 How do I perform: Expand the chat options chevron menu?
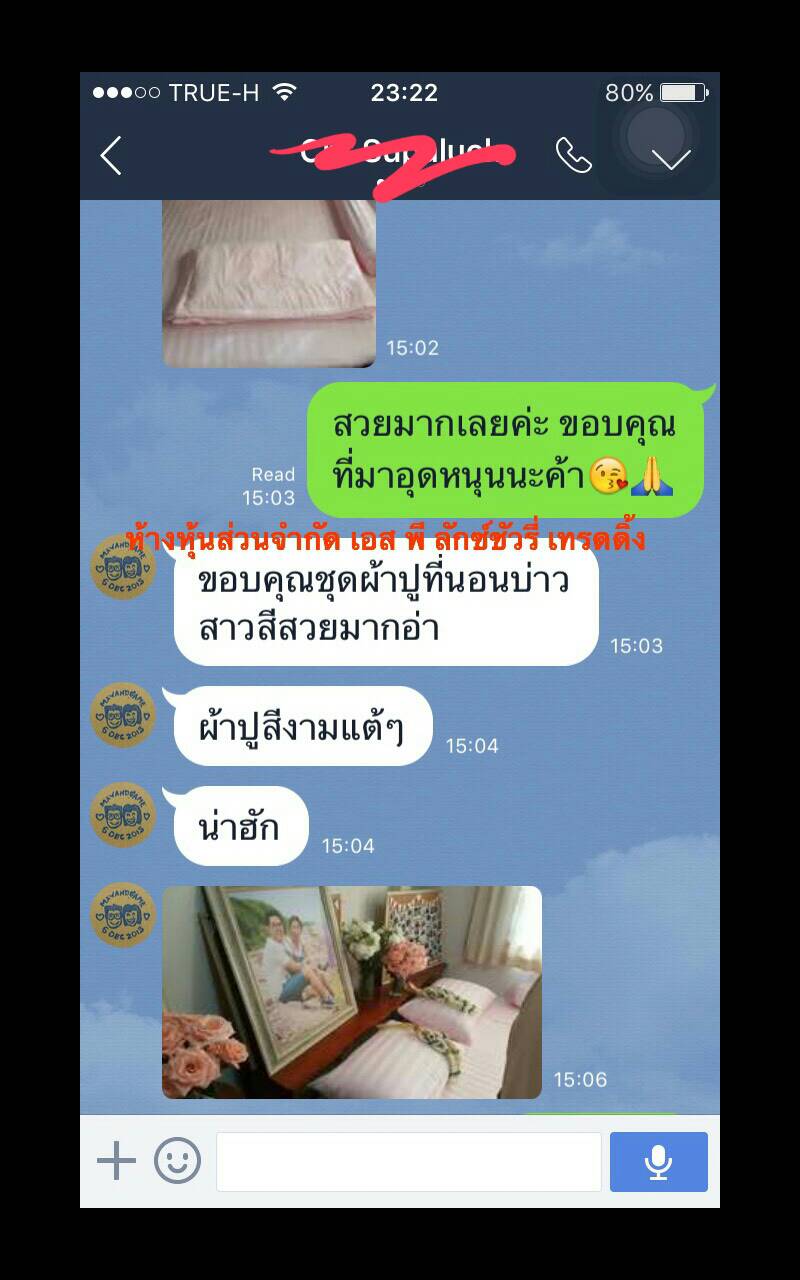[670, 158]
